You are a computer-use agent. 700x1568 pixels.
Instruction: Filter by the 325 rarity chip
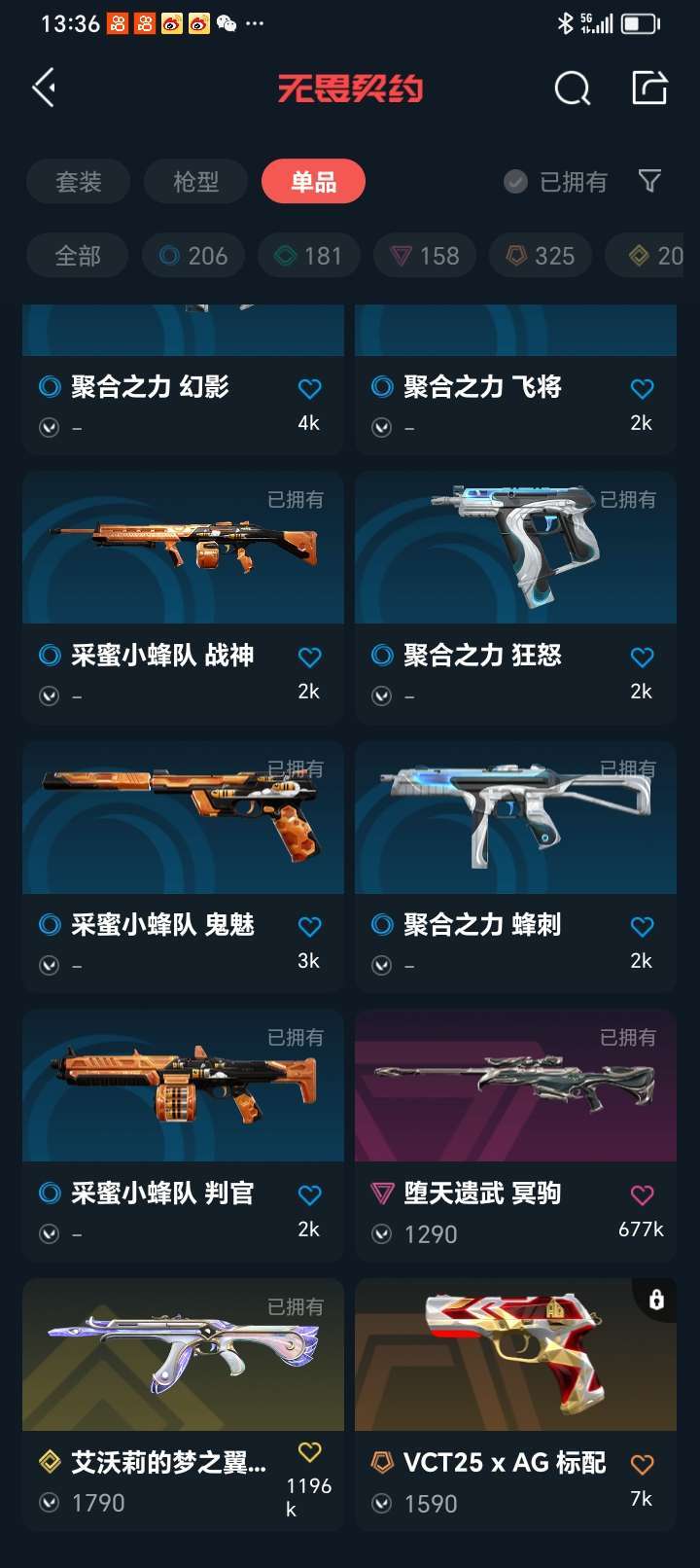[x=541, y=256]
